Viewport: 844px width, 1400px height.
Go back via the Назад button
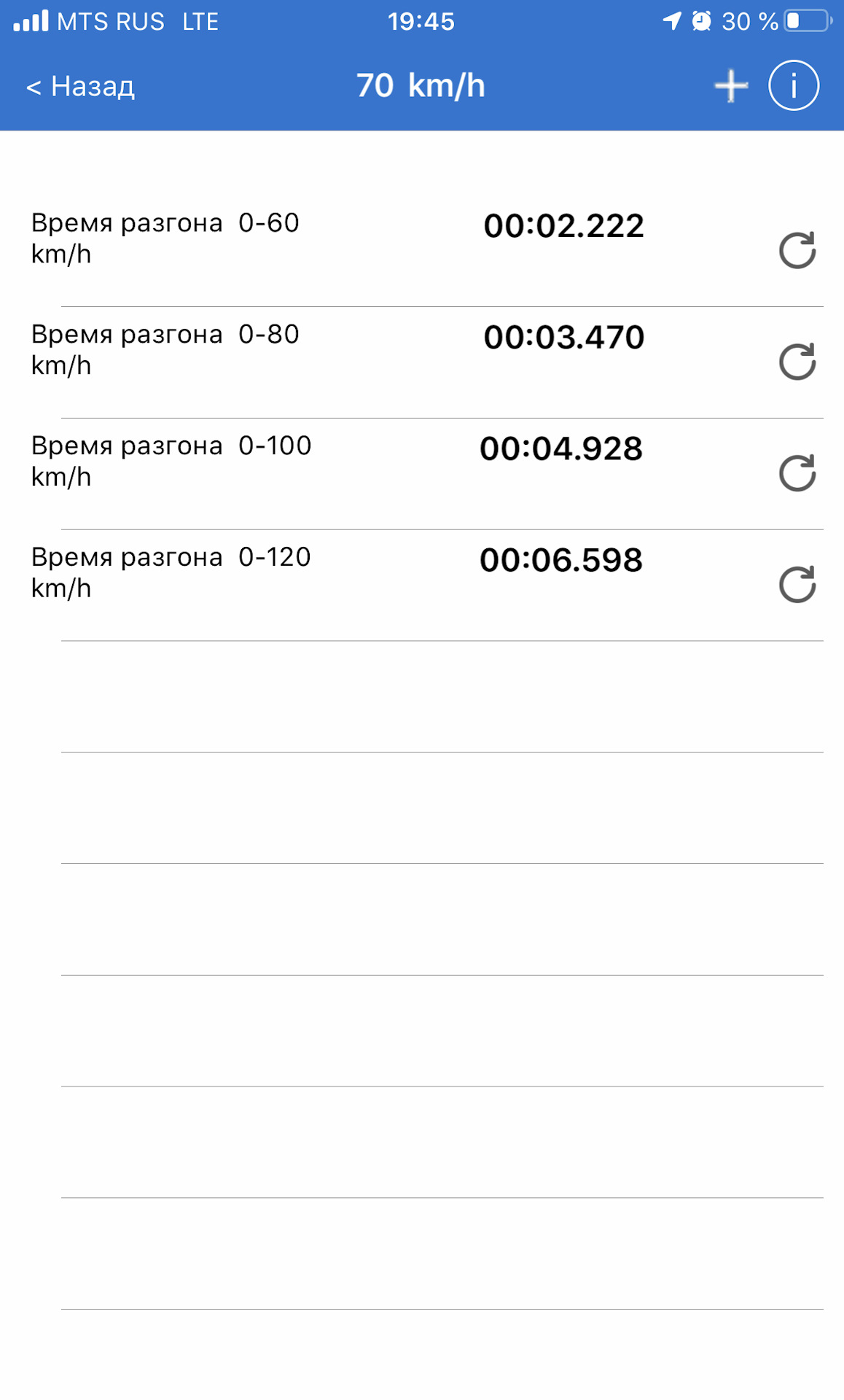coord(81,87)
